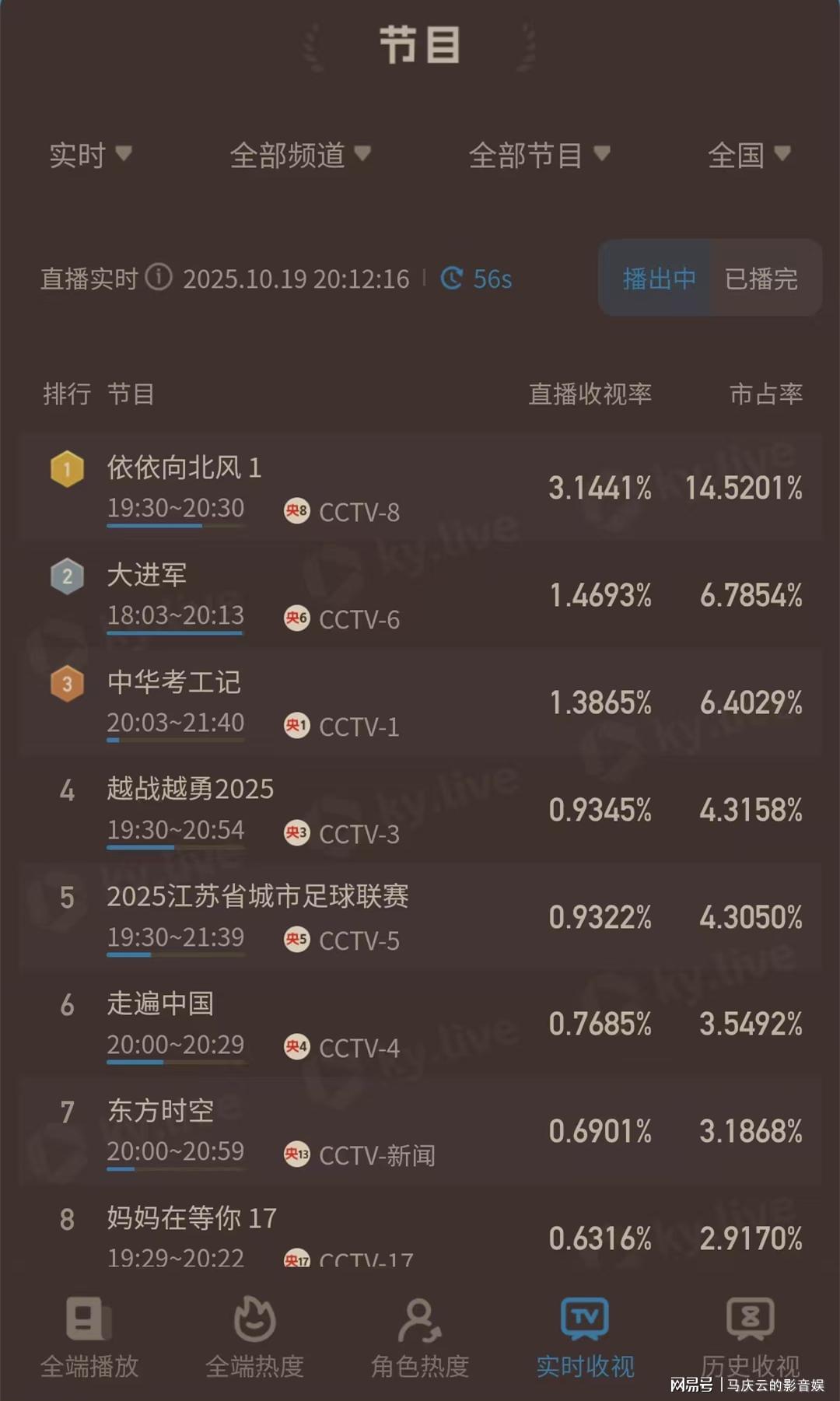Open 2025江苏省城市足球联赛 entry
Image resolution: width=840 pixels, height=1401 pixels.
click(x=257, y=896)
